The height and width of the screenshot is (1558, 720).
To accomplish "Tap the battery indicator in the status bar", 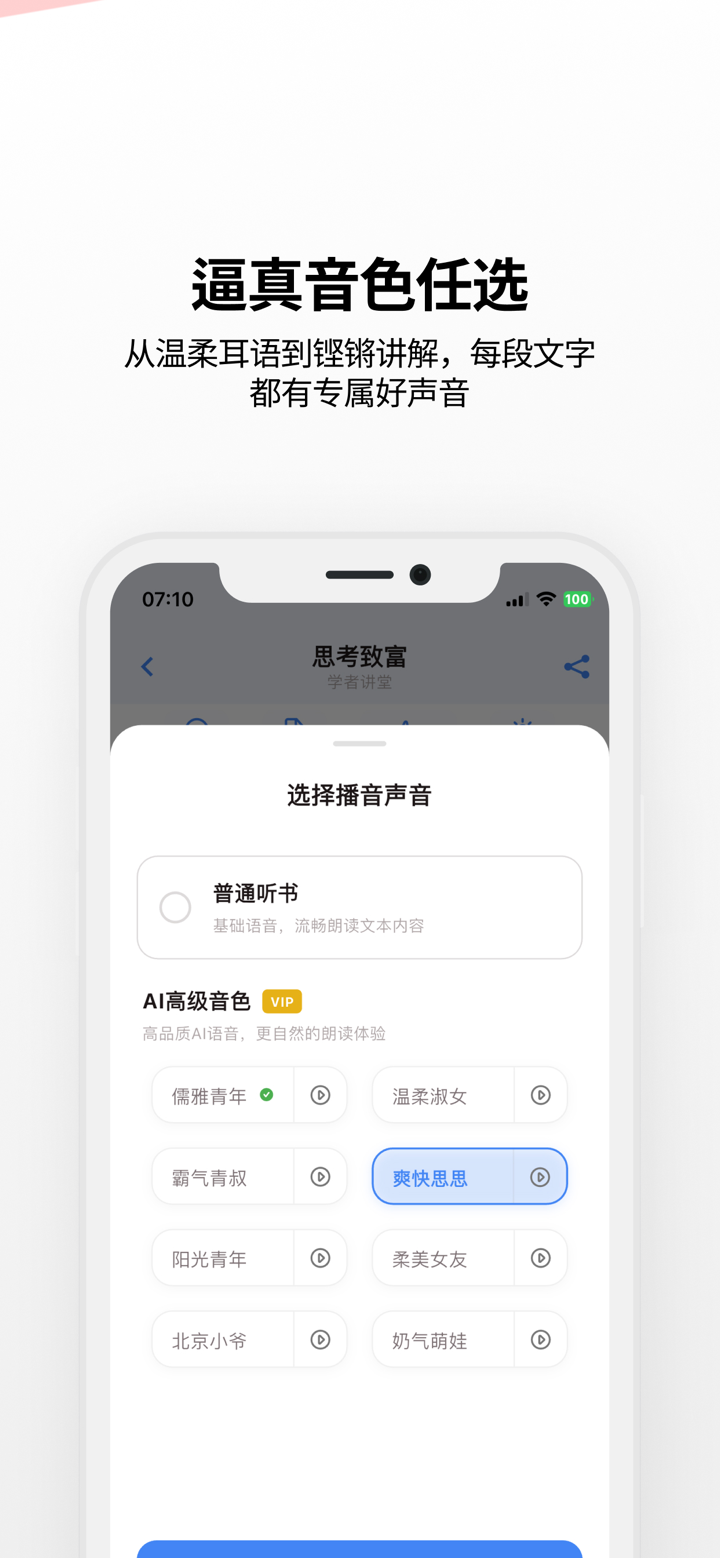I will (576, 599).
